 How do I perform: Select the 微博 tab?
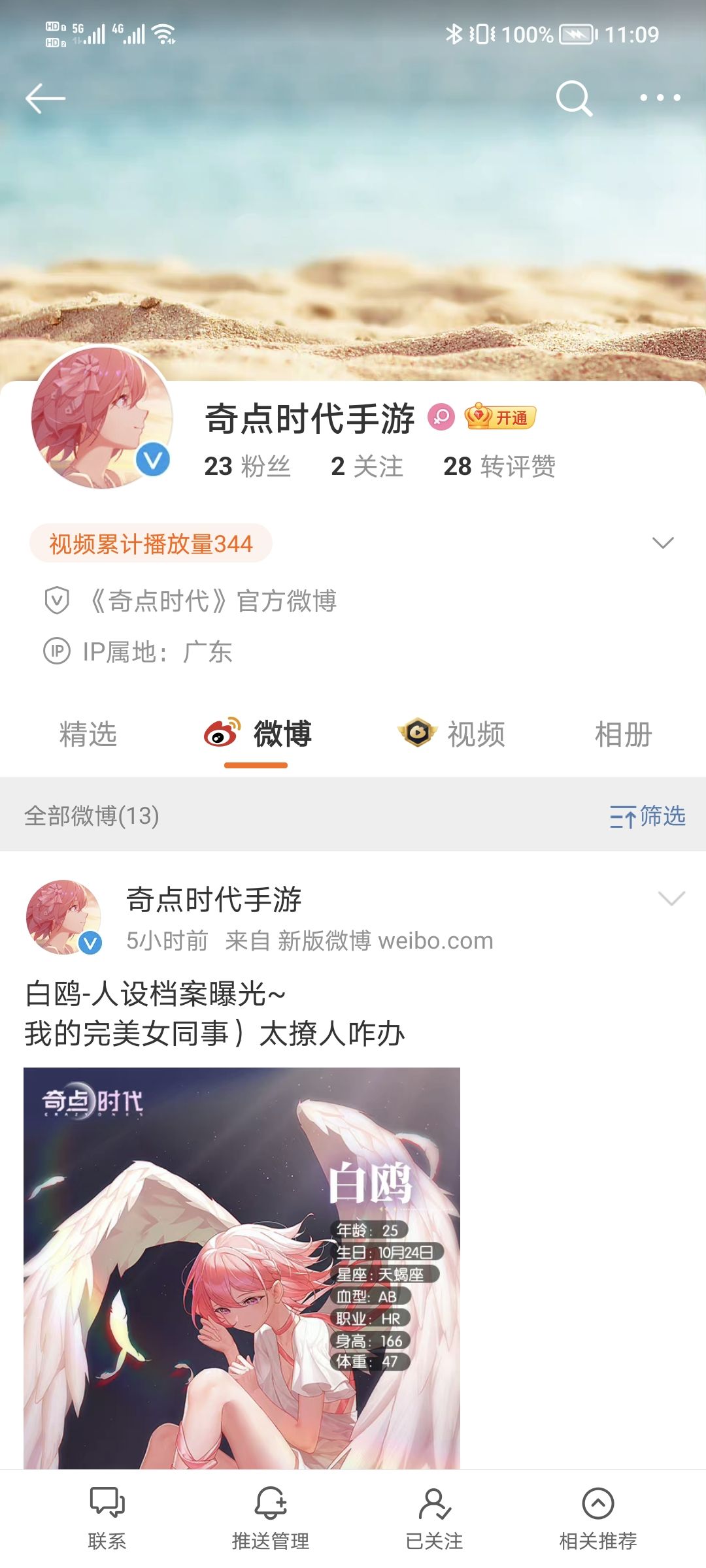(258, 734)
